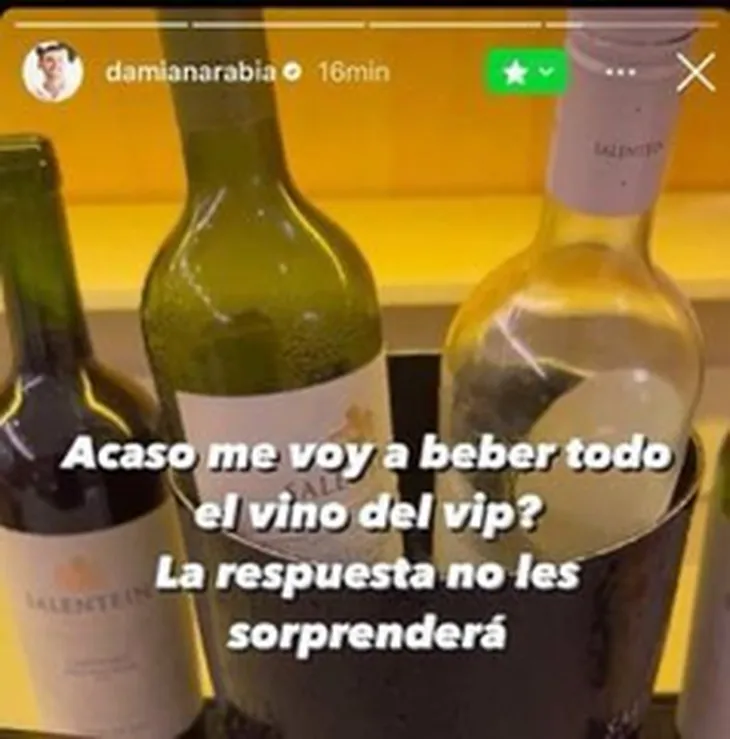Close the story viewer
730x739 pixels.
[695, 72]
